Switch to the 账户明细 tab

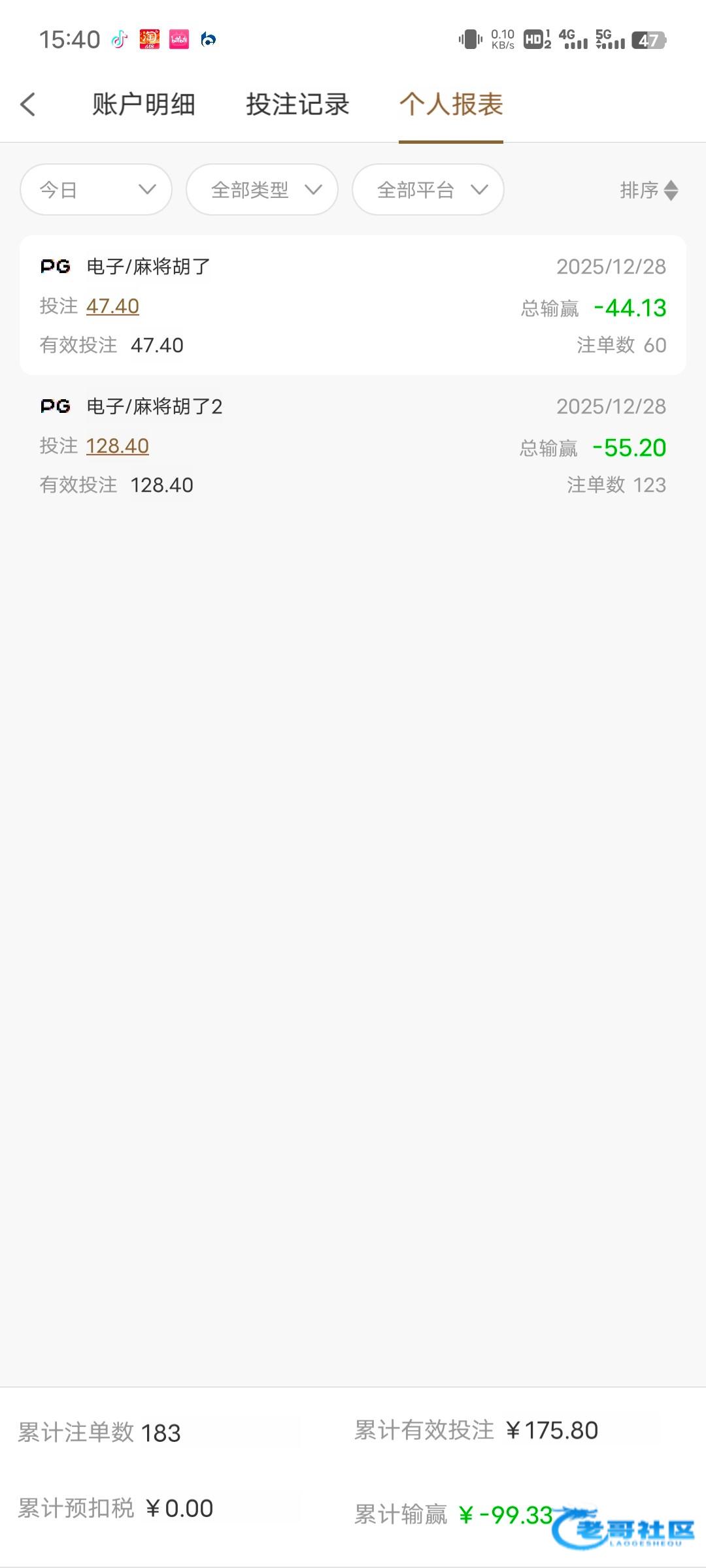(x=144, y=105)
